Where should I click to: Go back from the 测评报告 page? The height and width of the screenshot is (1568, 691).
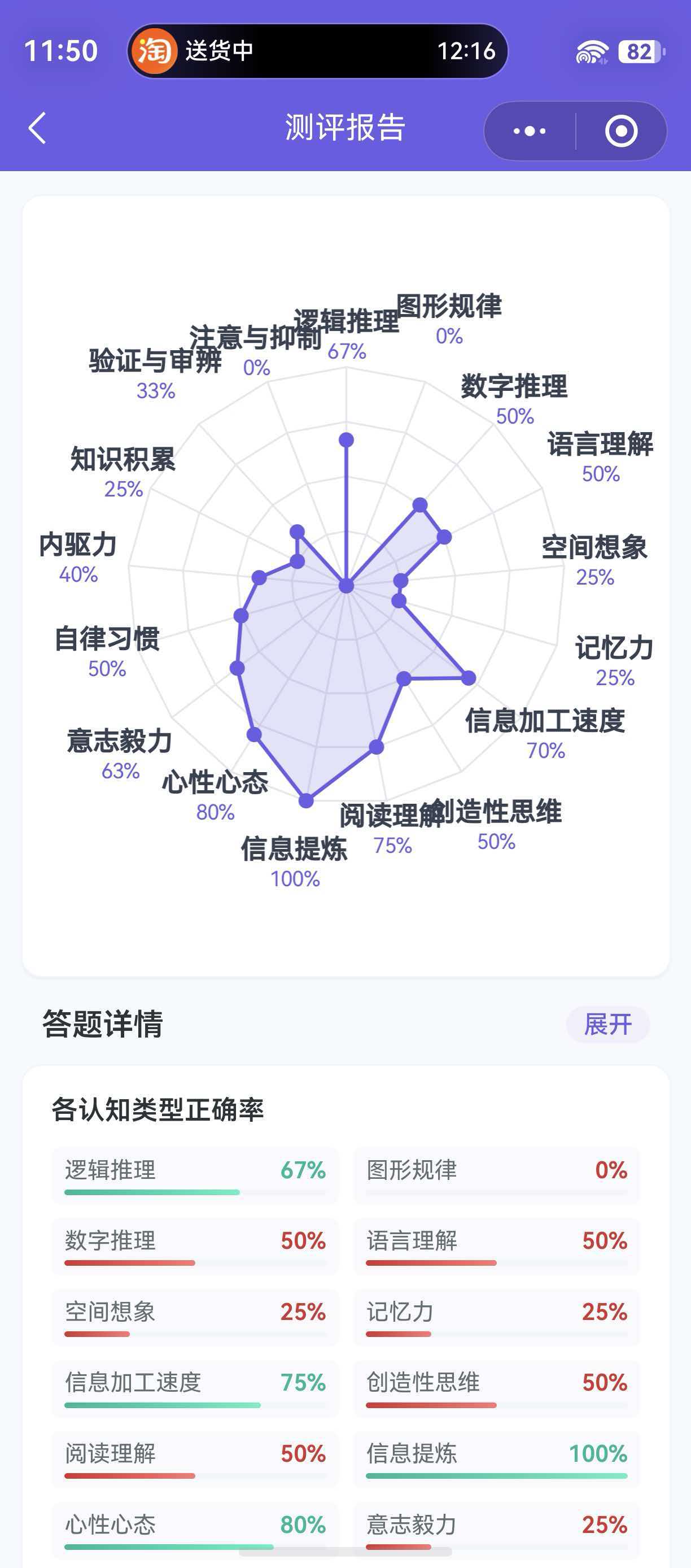pos(37,128)
